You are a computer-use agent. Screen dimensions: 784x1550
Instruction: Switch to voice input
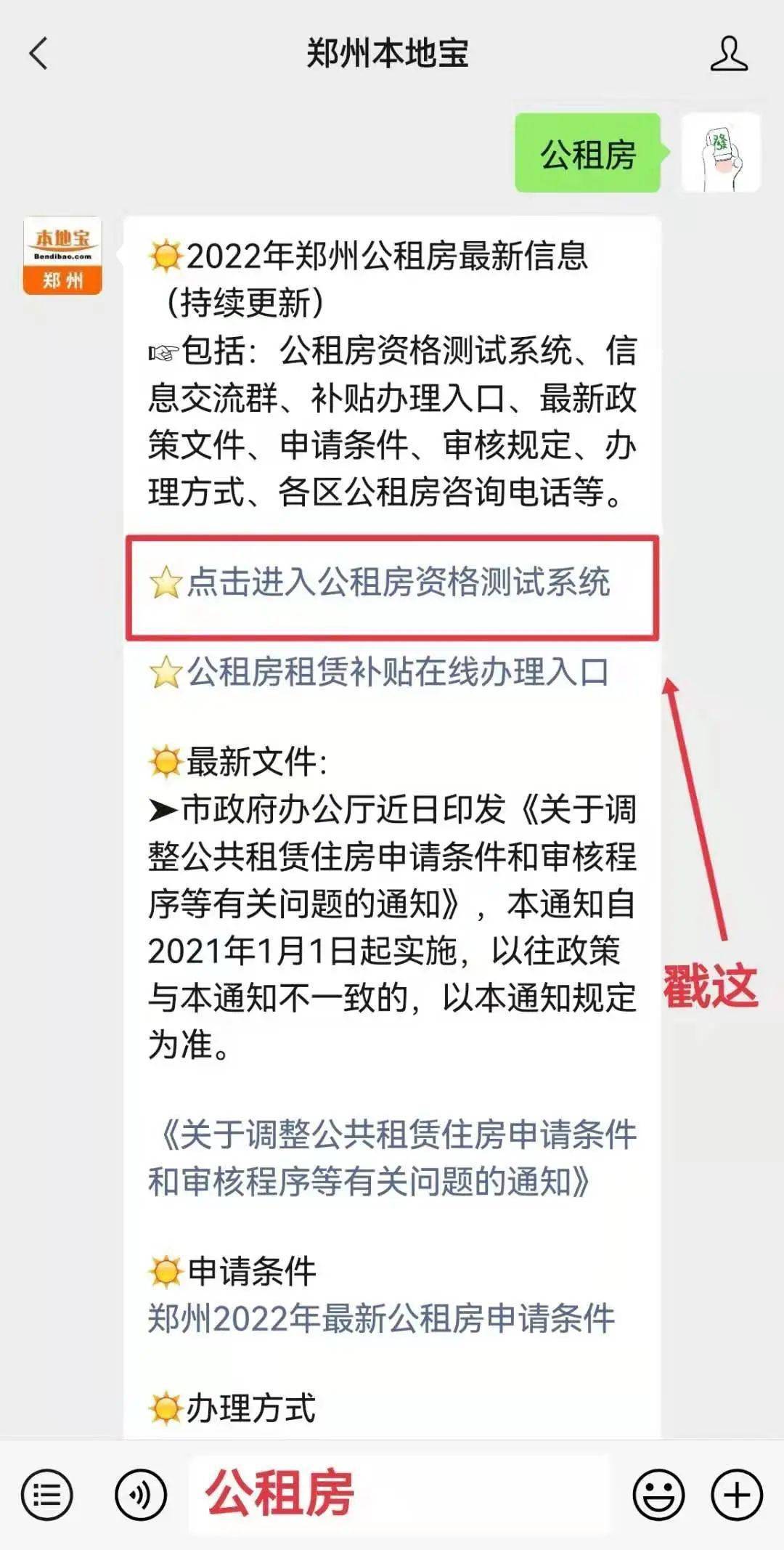pos(140,1496)
